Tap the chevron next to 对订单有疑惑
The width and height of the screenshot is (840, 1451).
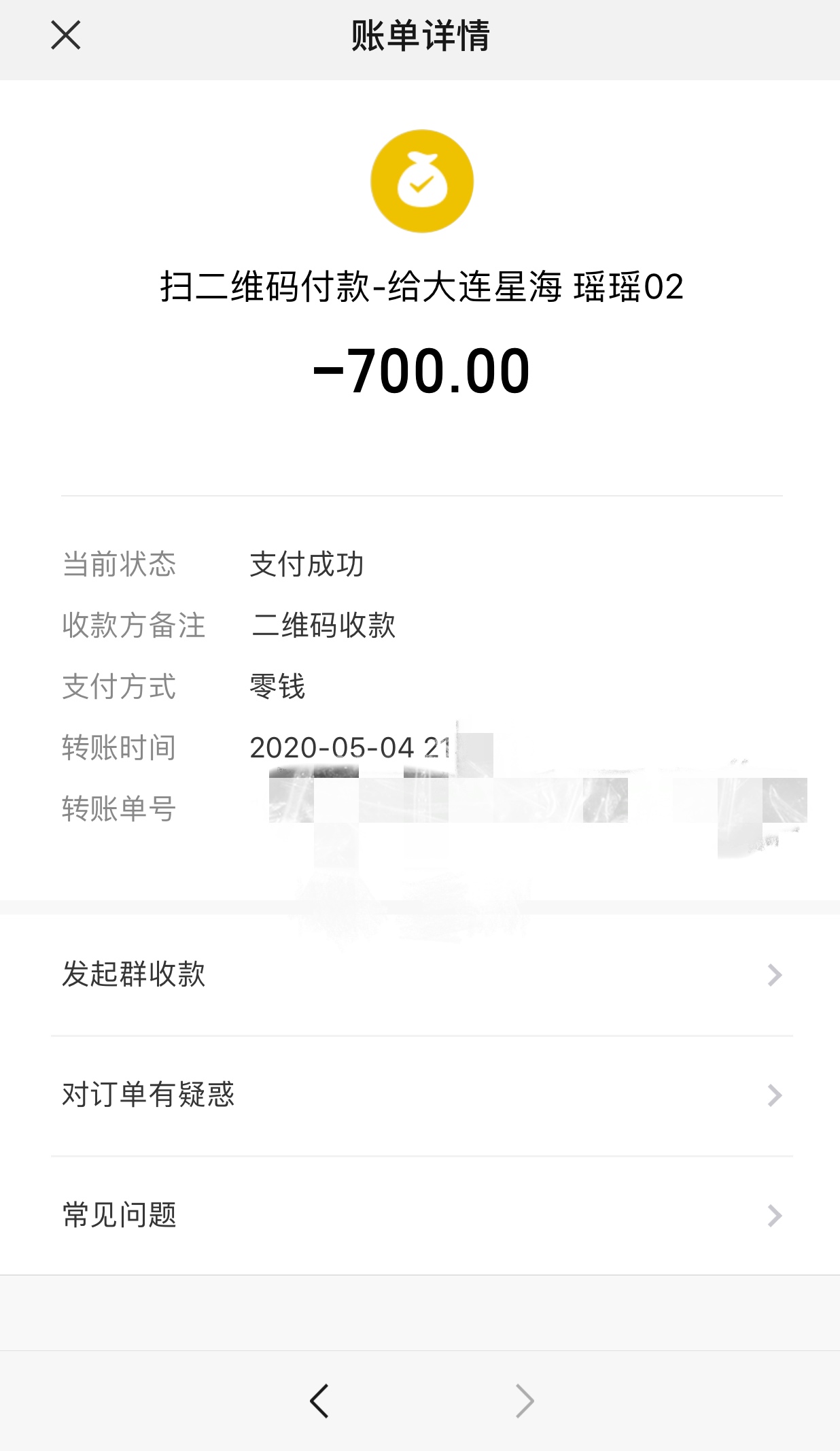click(x=773, y=1095)
